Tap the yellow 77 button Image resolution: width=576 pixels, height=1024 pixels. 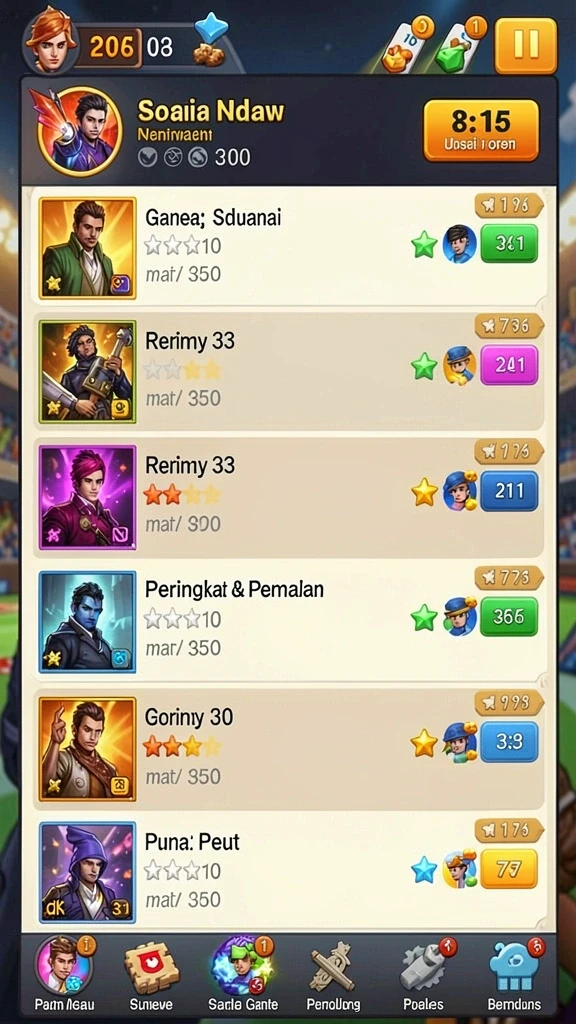tap(509, 869)
